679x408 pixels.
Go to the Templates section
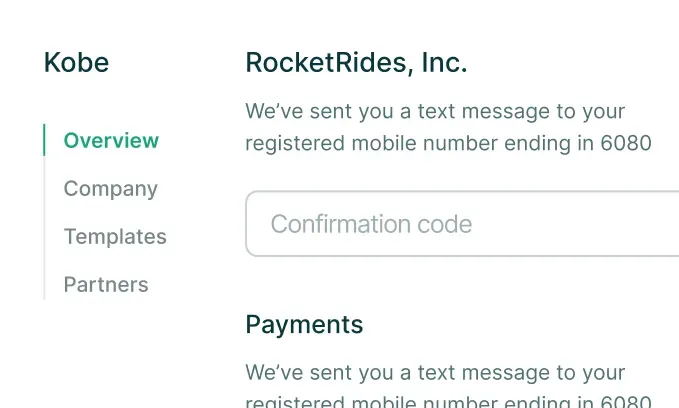115,237
